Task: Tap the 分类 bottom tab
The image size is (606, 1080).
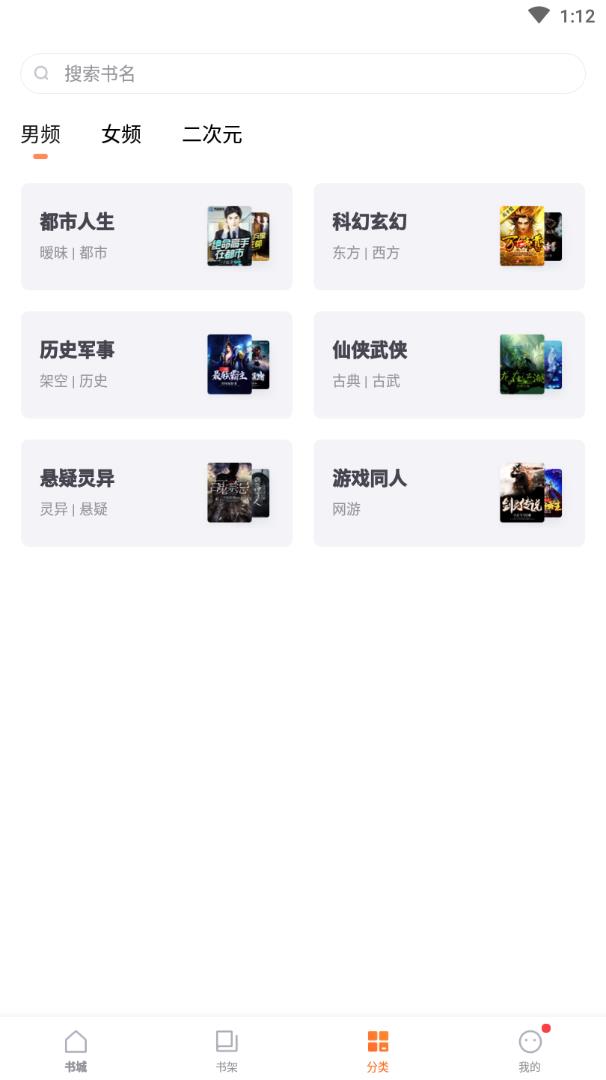Action: 378,1050
